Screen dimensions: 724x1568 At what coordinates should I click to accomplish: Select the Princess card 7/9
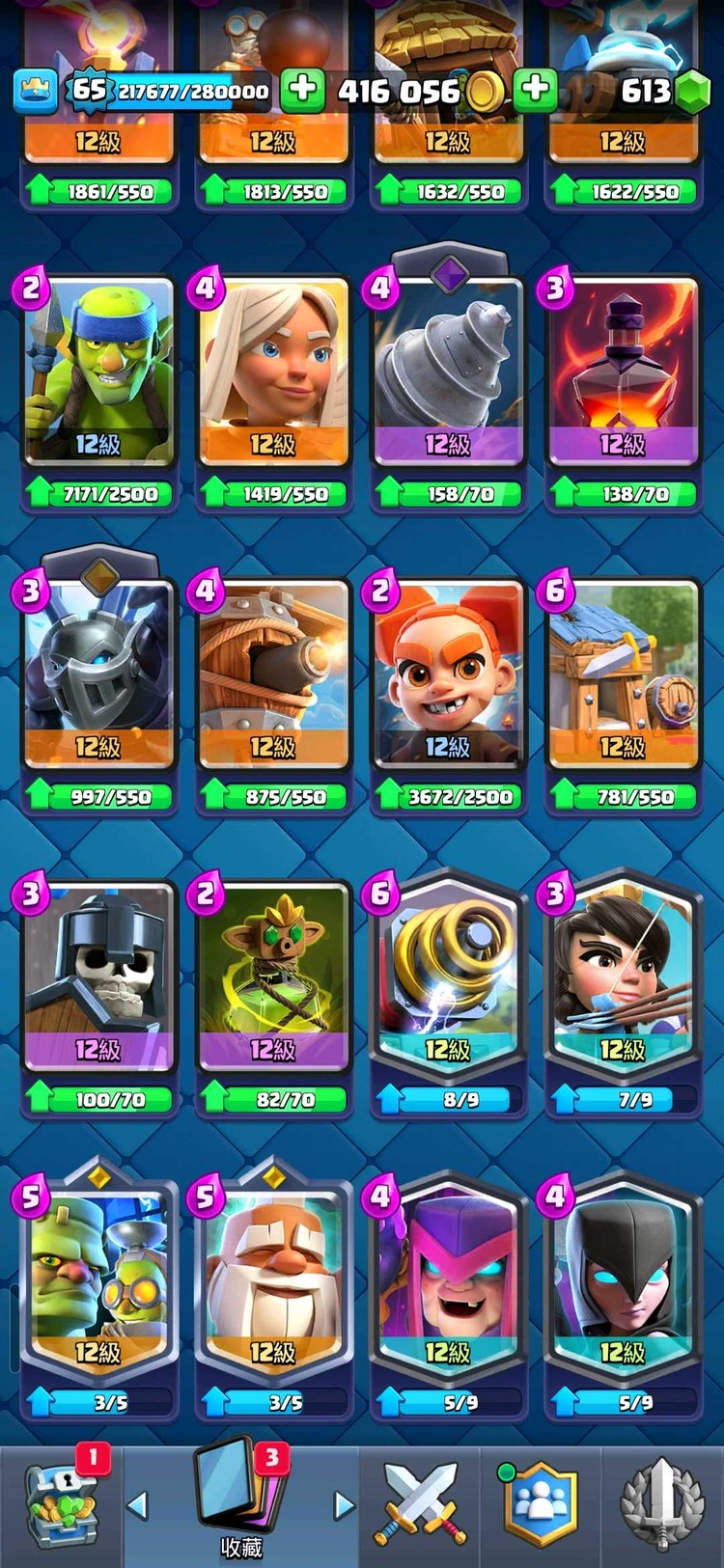[623, 977]
